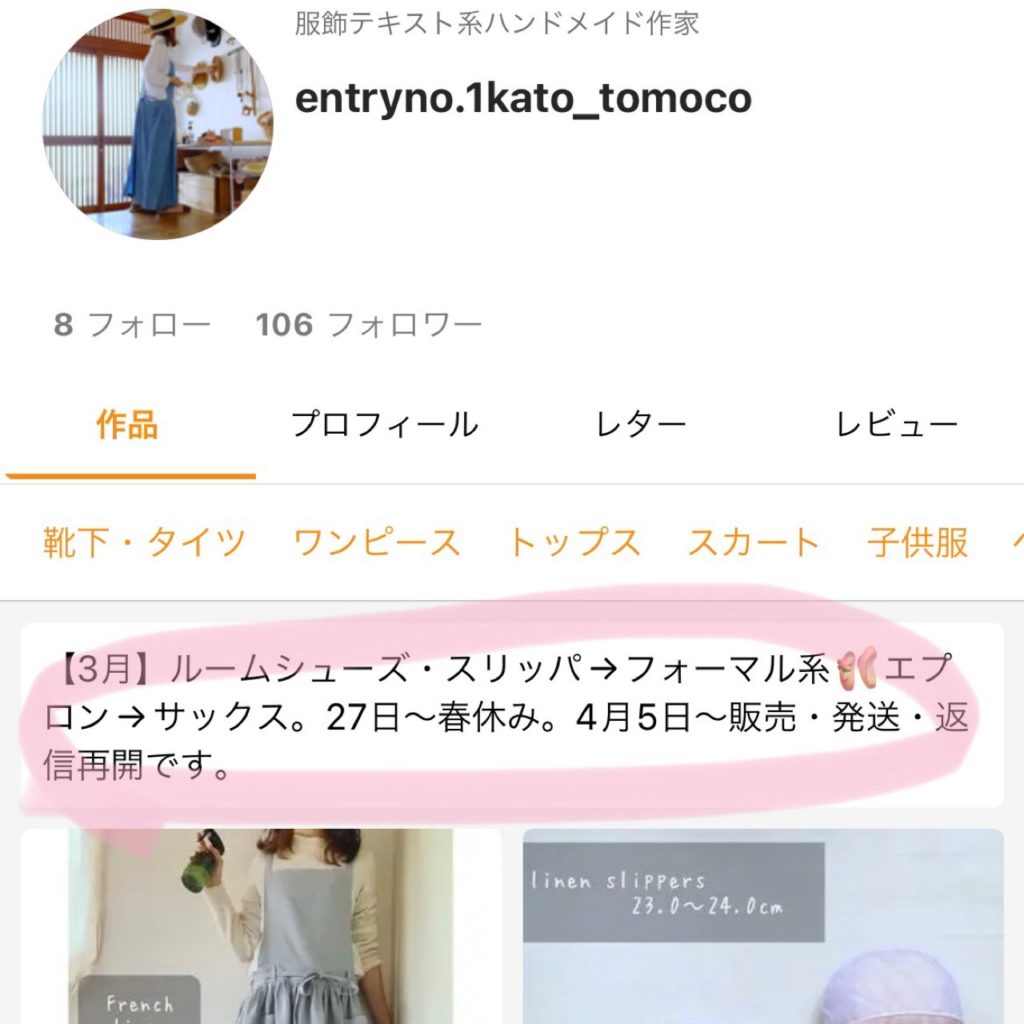1024x1024 pixels.
Task: Filter works by トップス
Action: (574, 543)
